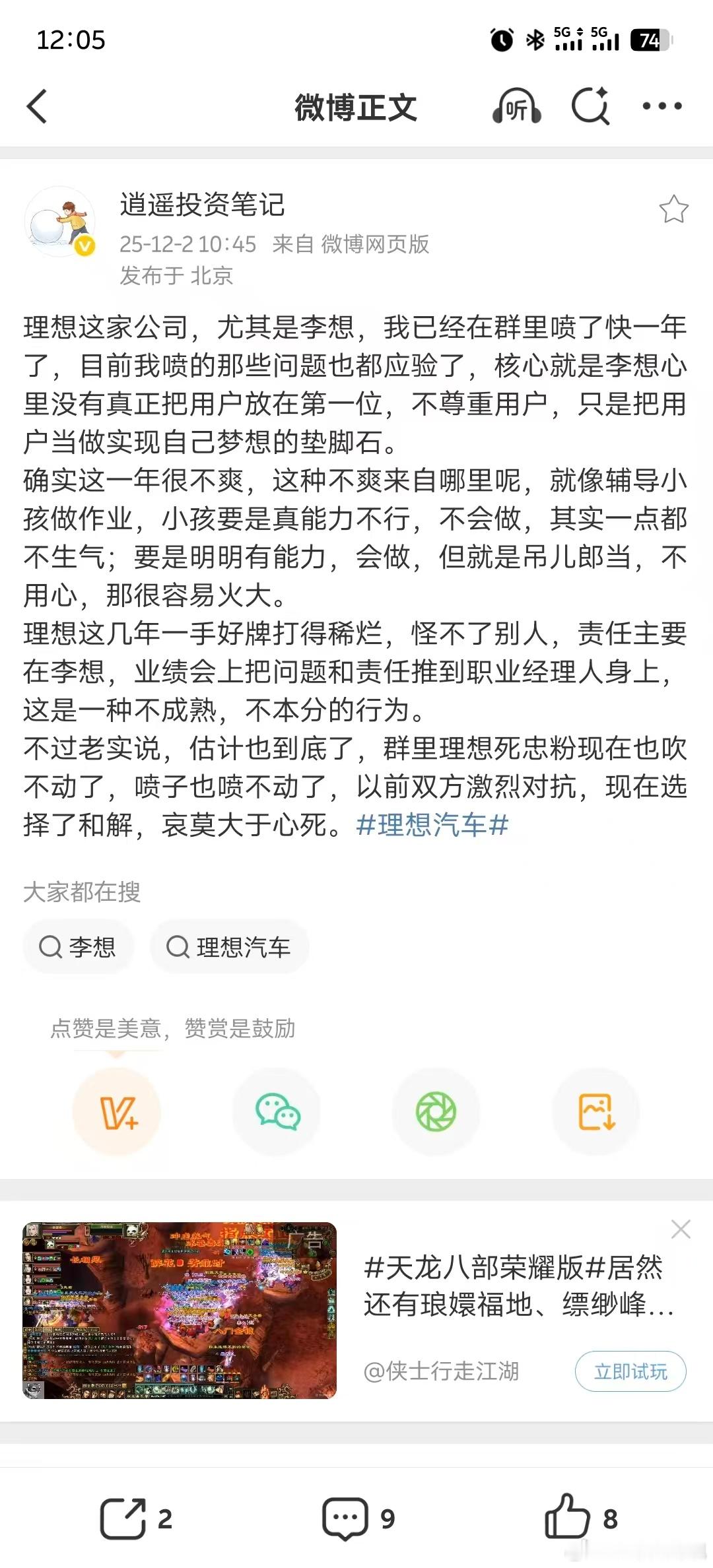
Task: Tap the back arrow
Action: (38, 106)
